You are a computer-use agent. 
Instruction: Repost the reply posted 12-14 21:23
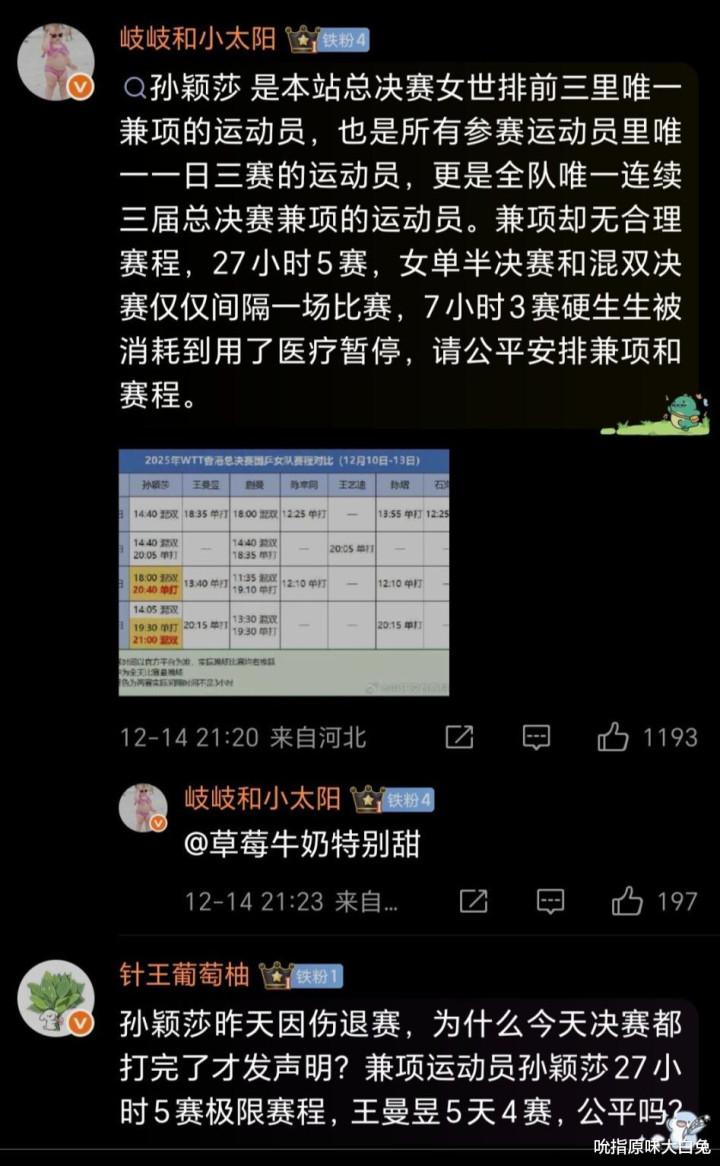473,901
